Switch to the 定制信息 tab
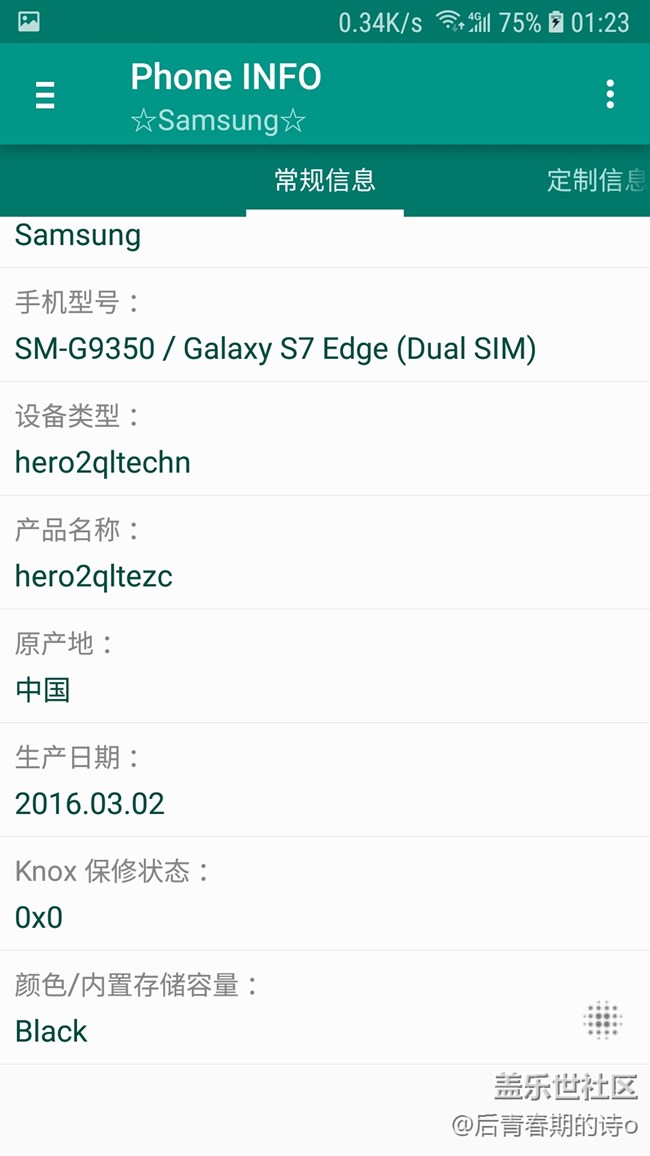 (x=596, y=180)
